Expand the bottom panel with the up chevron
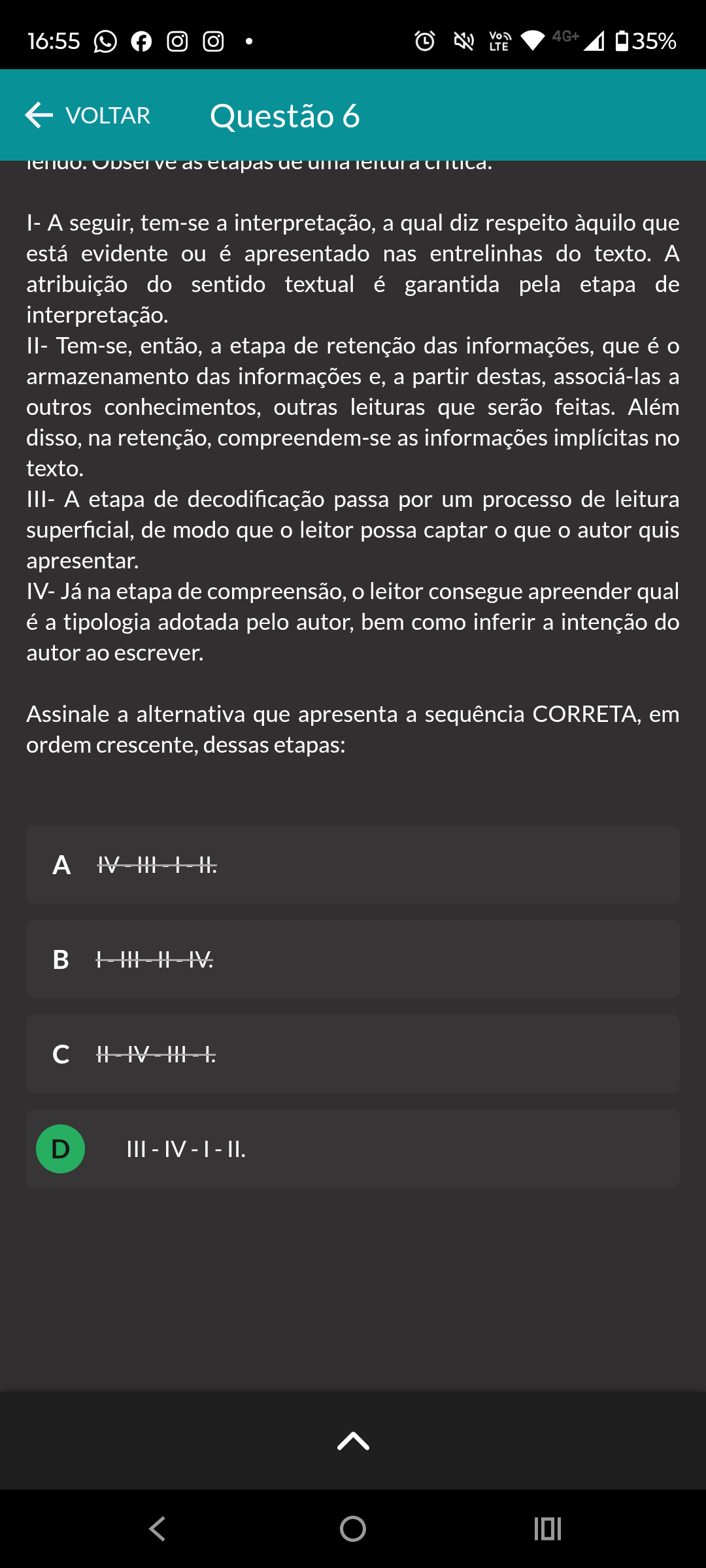This screenshot has height=1568, width=706. coord(353,1441)
